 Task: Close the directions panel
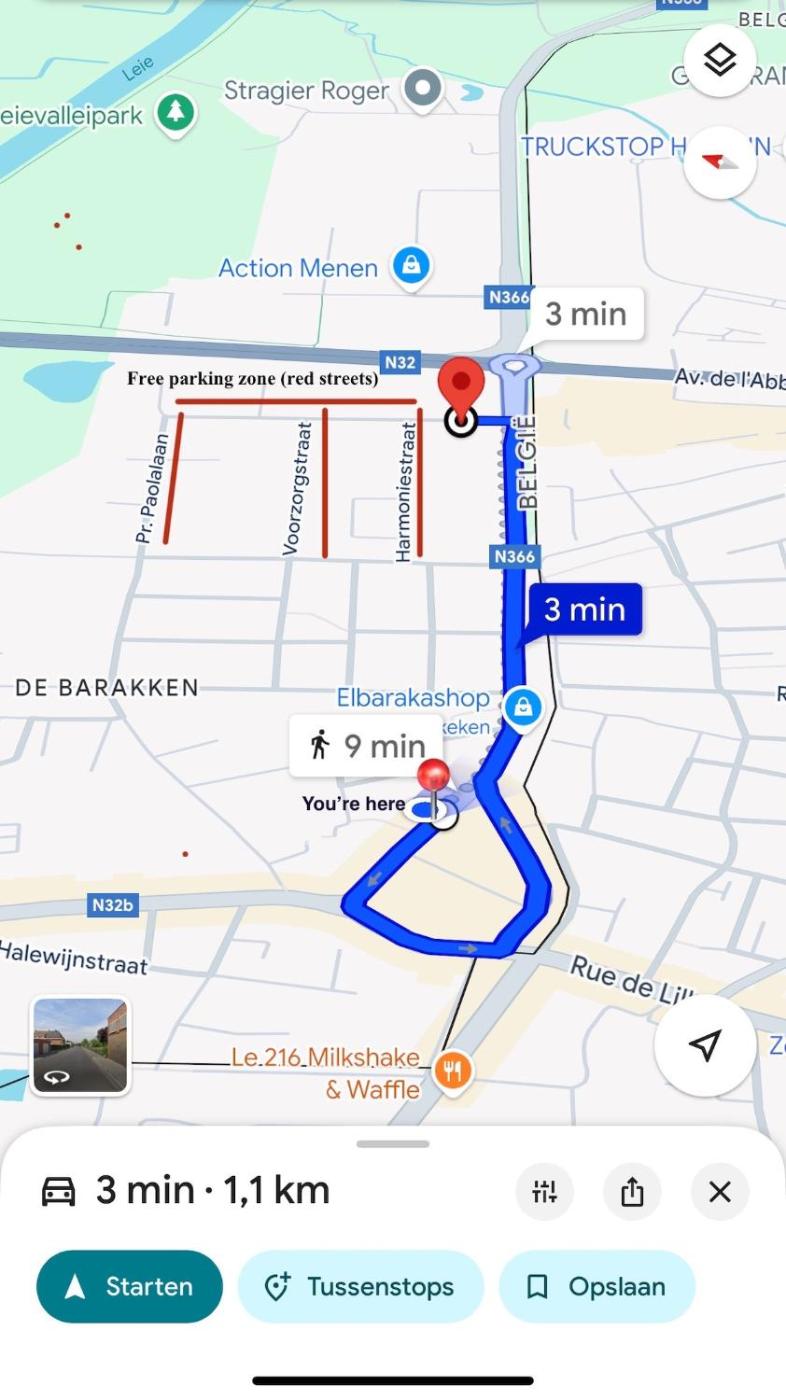point(719,1192)
